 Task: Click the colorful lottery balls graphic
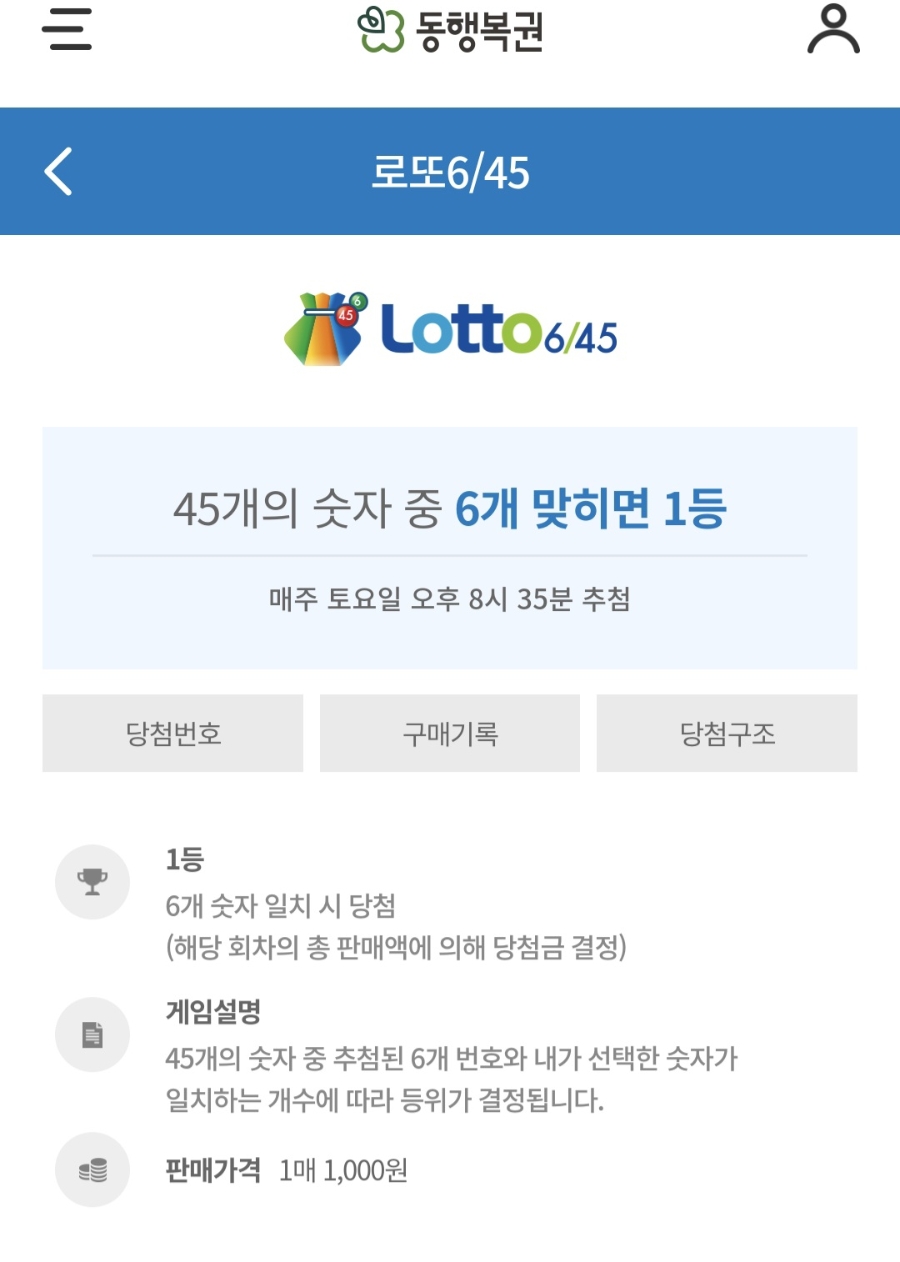(322, 330)
